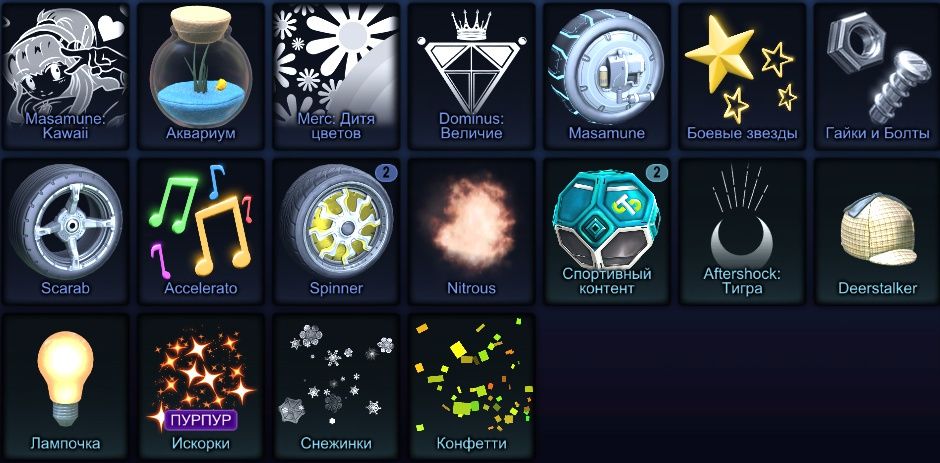The width and height of the screenshot is (940, 463).
Task: Choose the Merc: Дитя цветов decal
Action: point(336,75)
